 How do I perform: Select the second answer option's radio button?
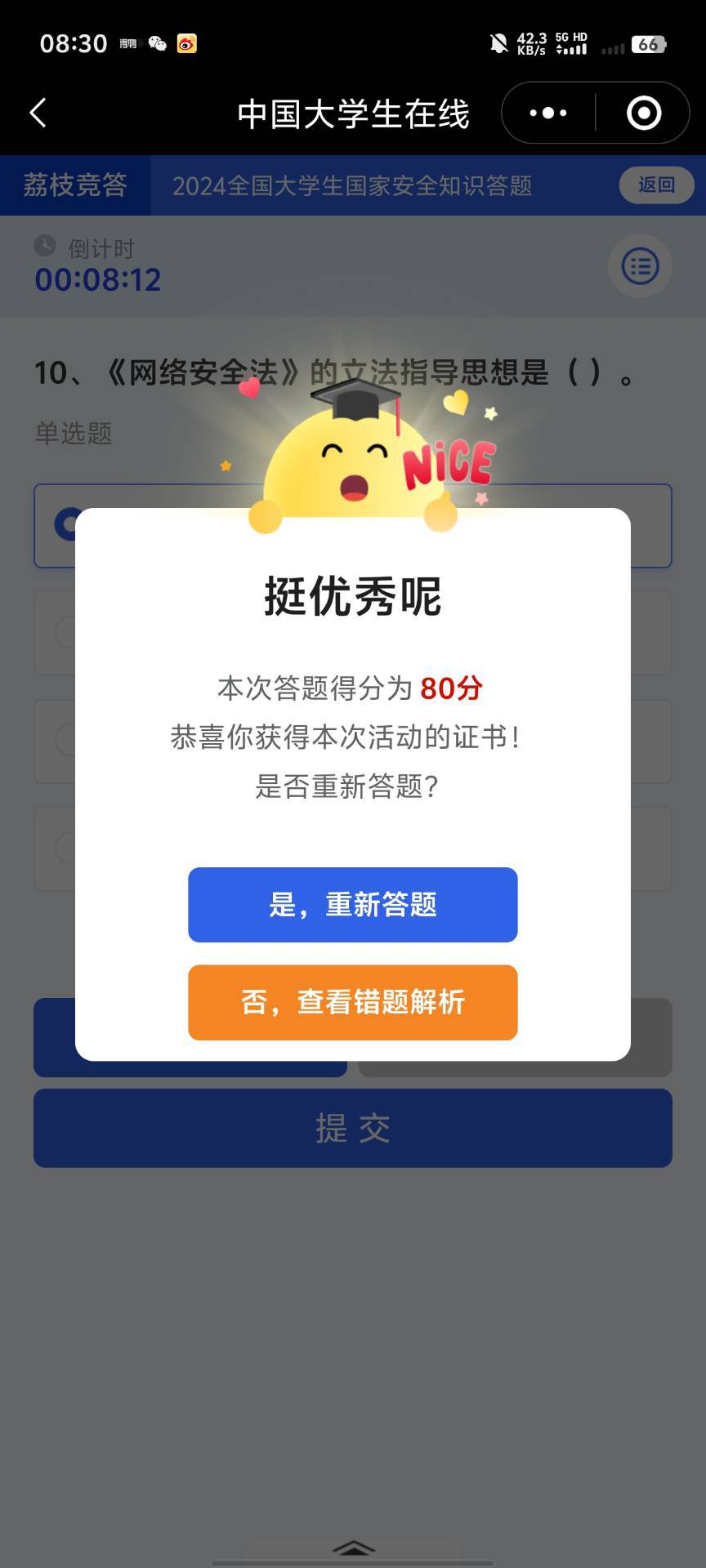(x=65, y=634)
